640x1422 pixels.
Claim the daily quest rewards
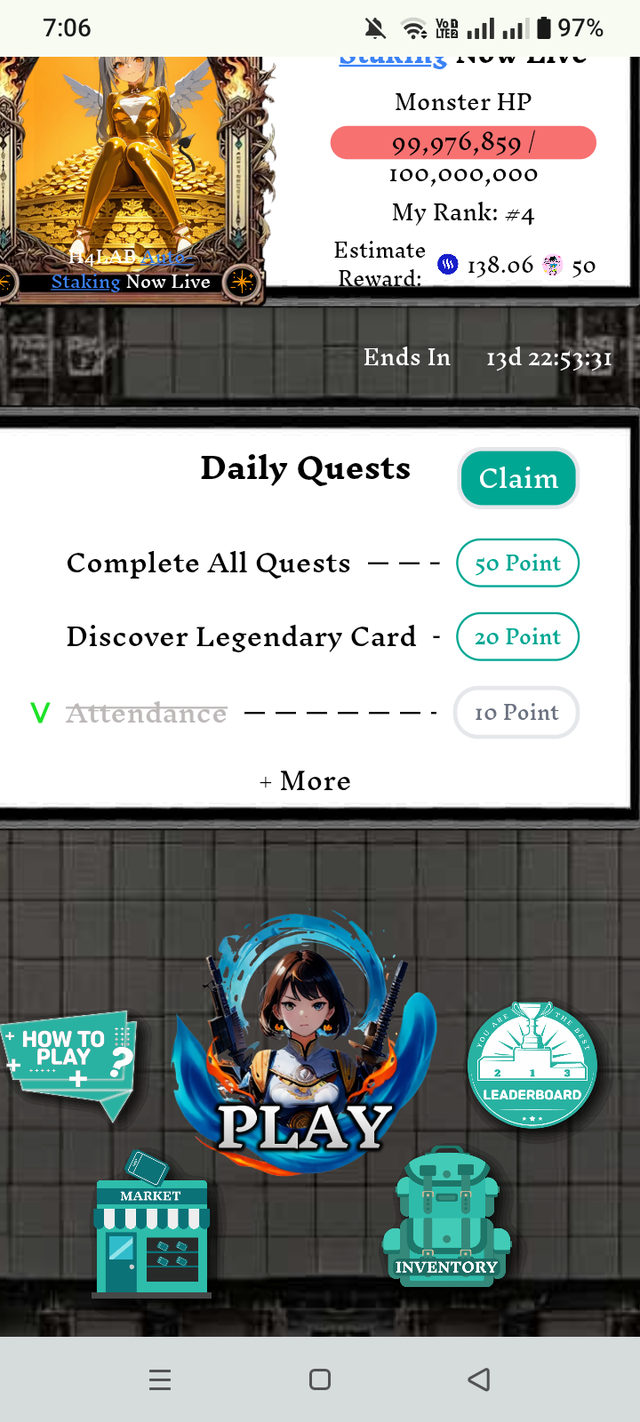[x=518, y=479]
